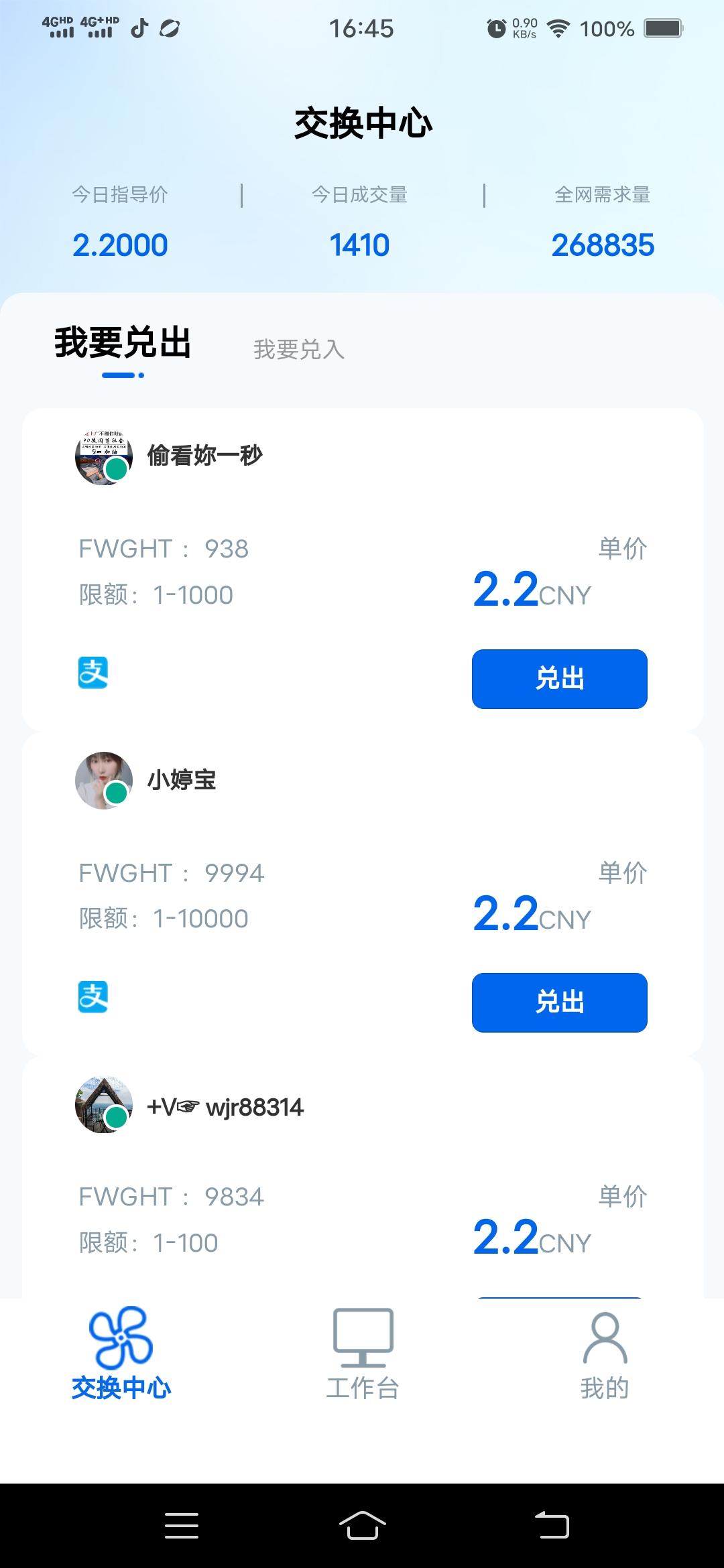Open the +V wjr88314 offer card
The height and width of the screenshot is (1568, 724).
click(363, 1177)
